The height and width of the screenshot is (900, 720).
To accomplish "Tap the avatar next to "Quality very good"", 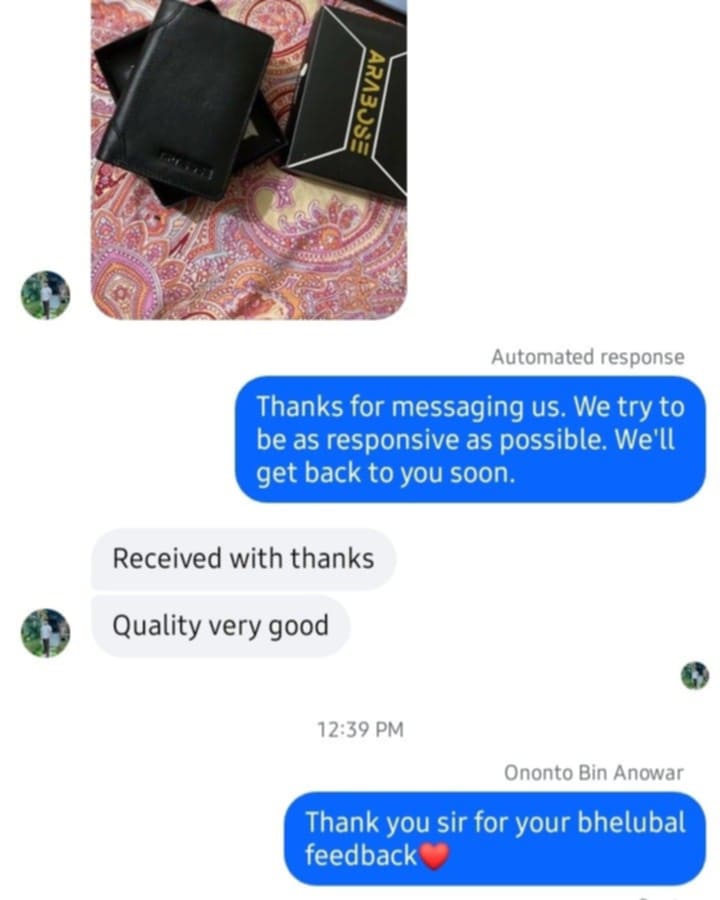I will point(46,632).
